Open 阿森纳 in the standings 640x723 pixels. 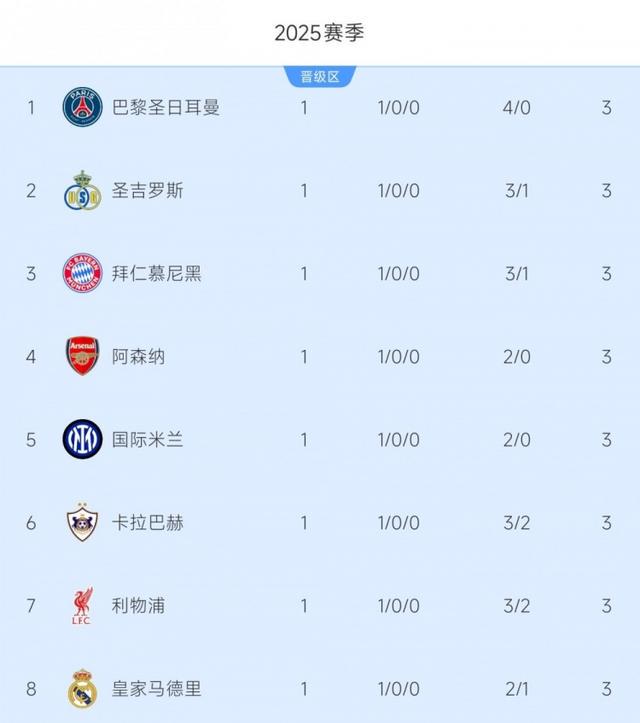pyautogui.click(x=139, y=356)
